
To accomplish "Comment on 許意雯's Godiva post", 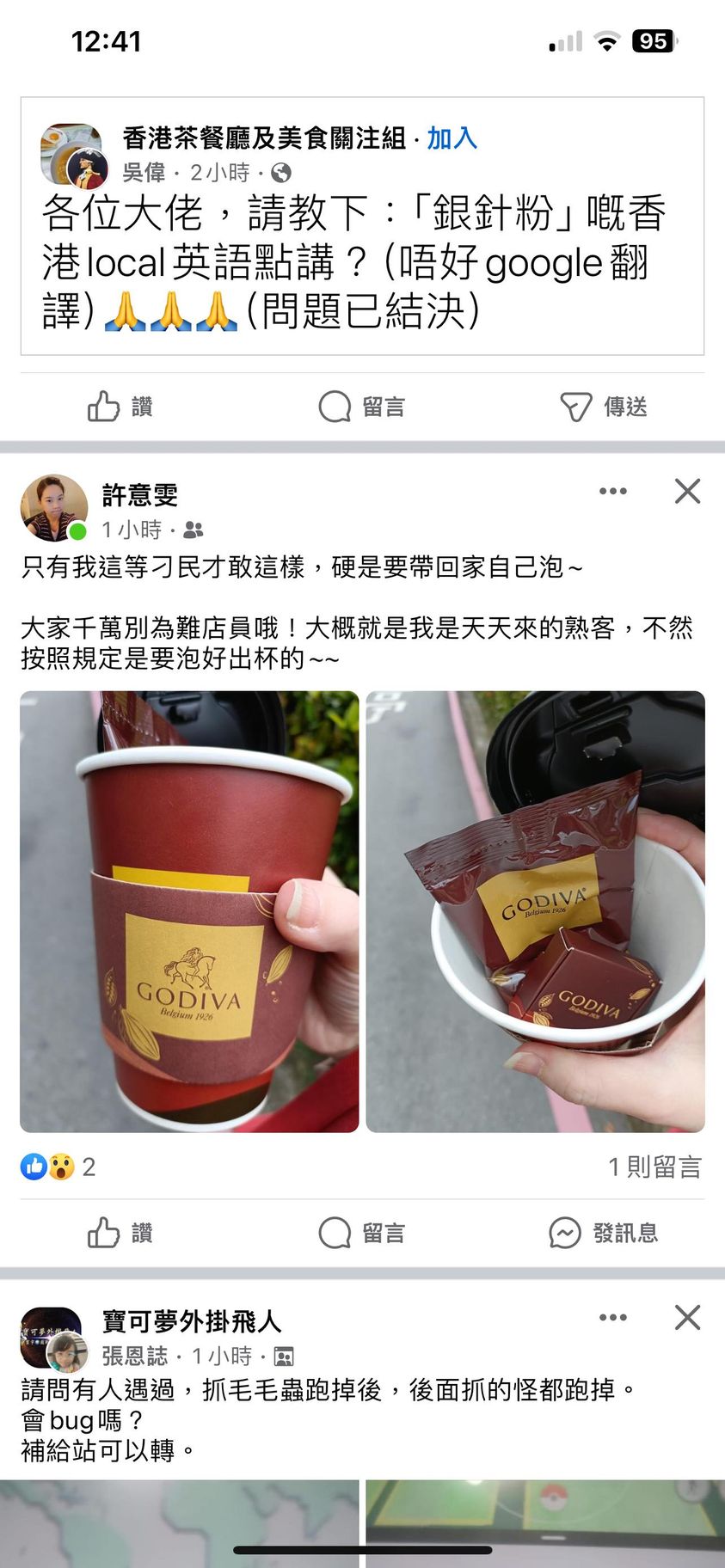I will (361, 1233).
